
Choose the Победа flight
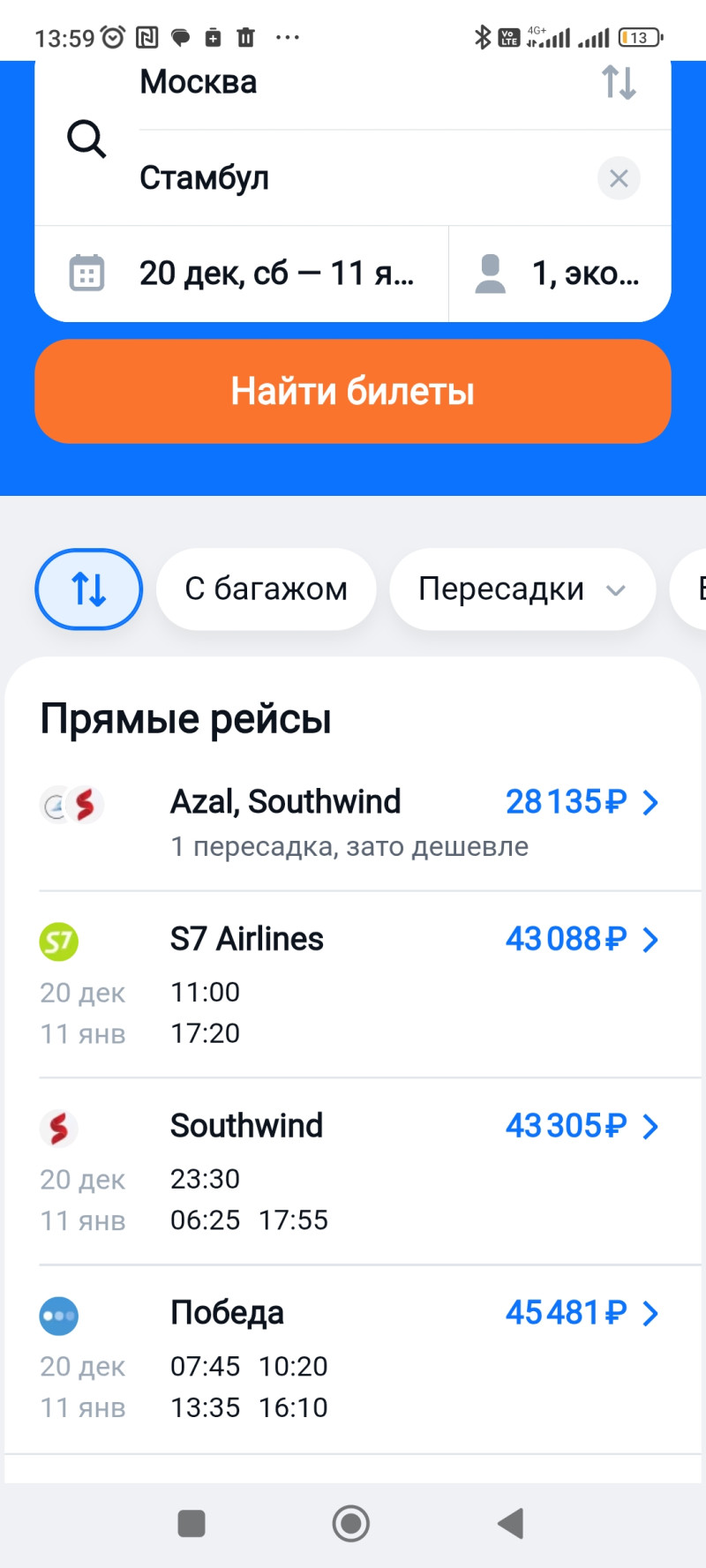pos(353,1358)
